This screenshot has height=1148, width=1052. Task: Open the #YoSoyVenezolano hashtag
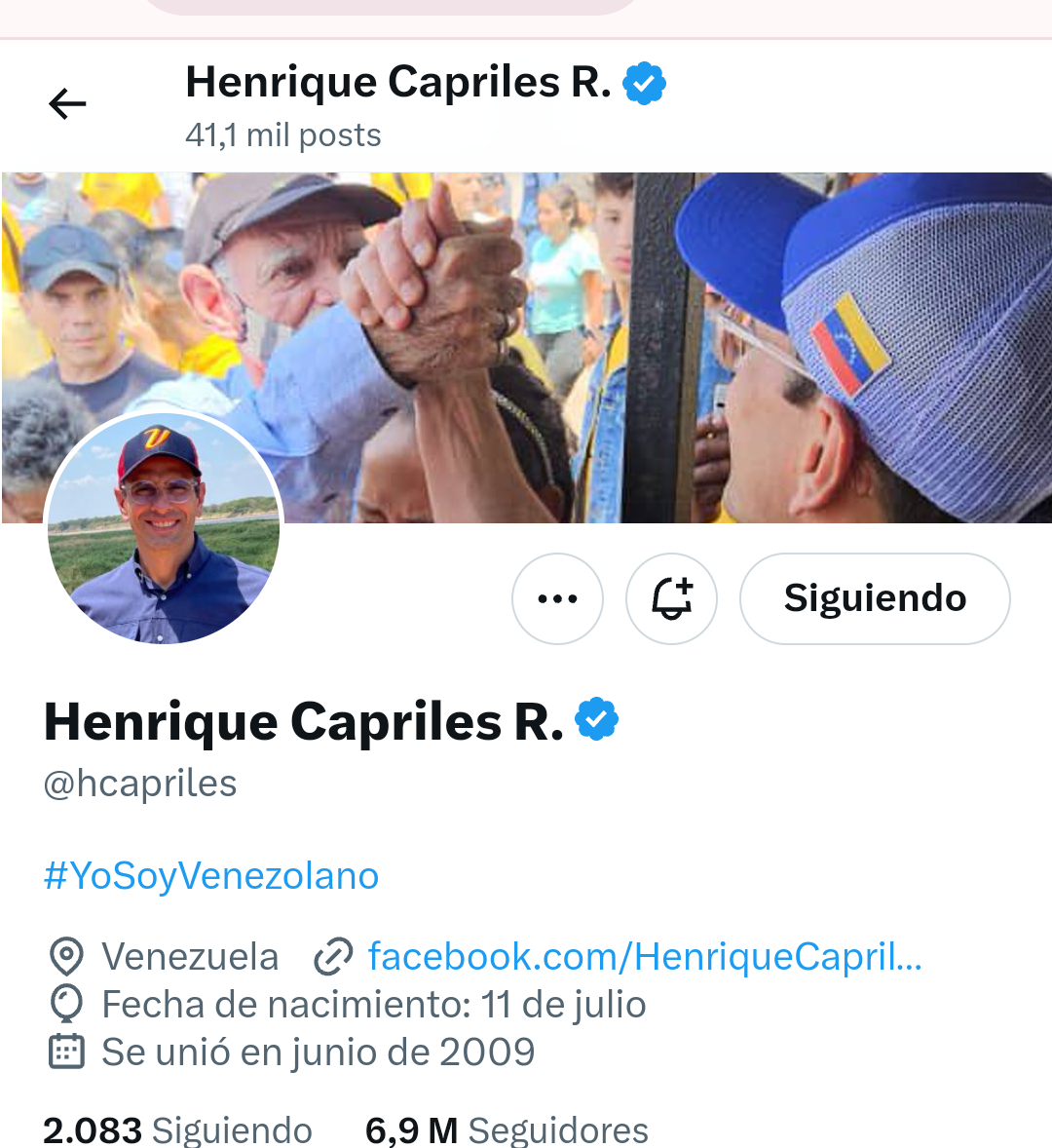point(211,875)
